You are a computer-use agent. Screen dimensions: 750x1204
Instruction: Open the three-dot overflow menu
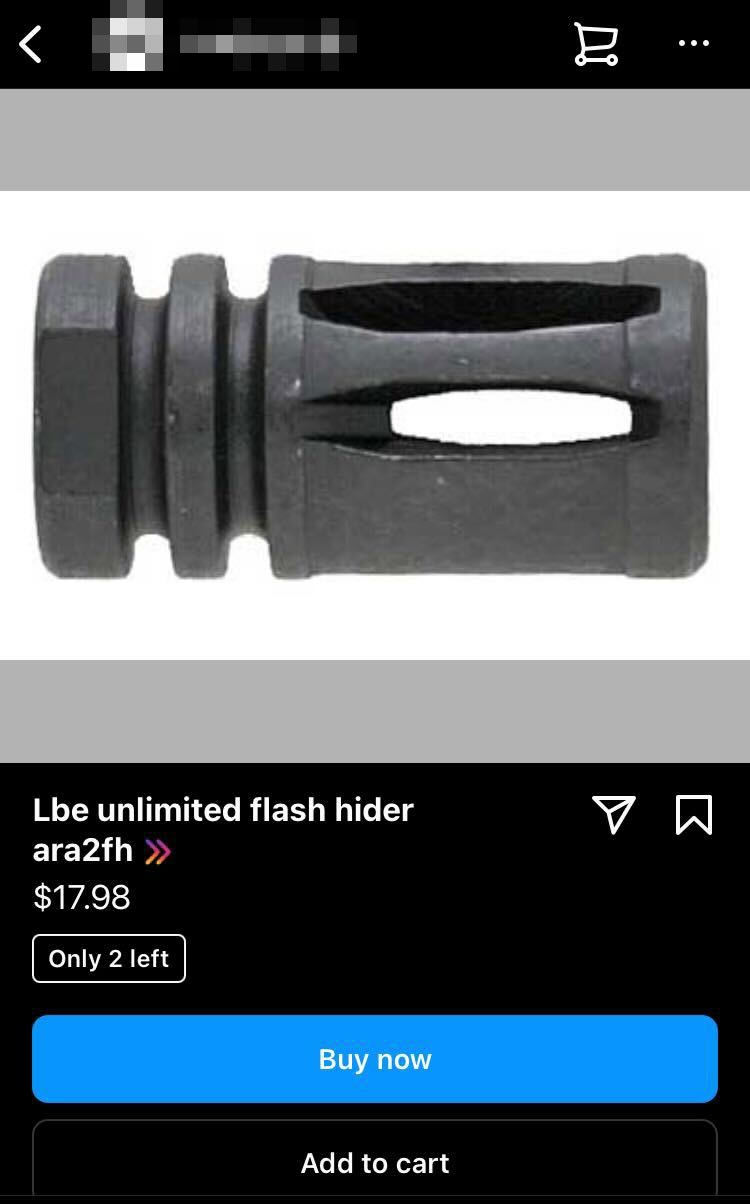pos(693,44)
